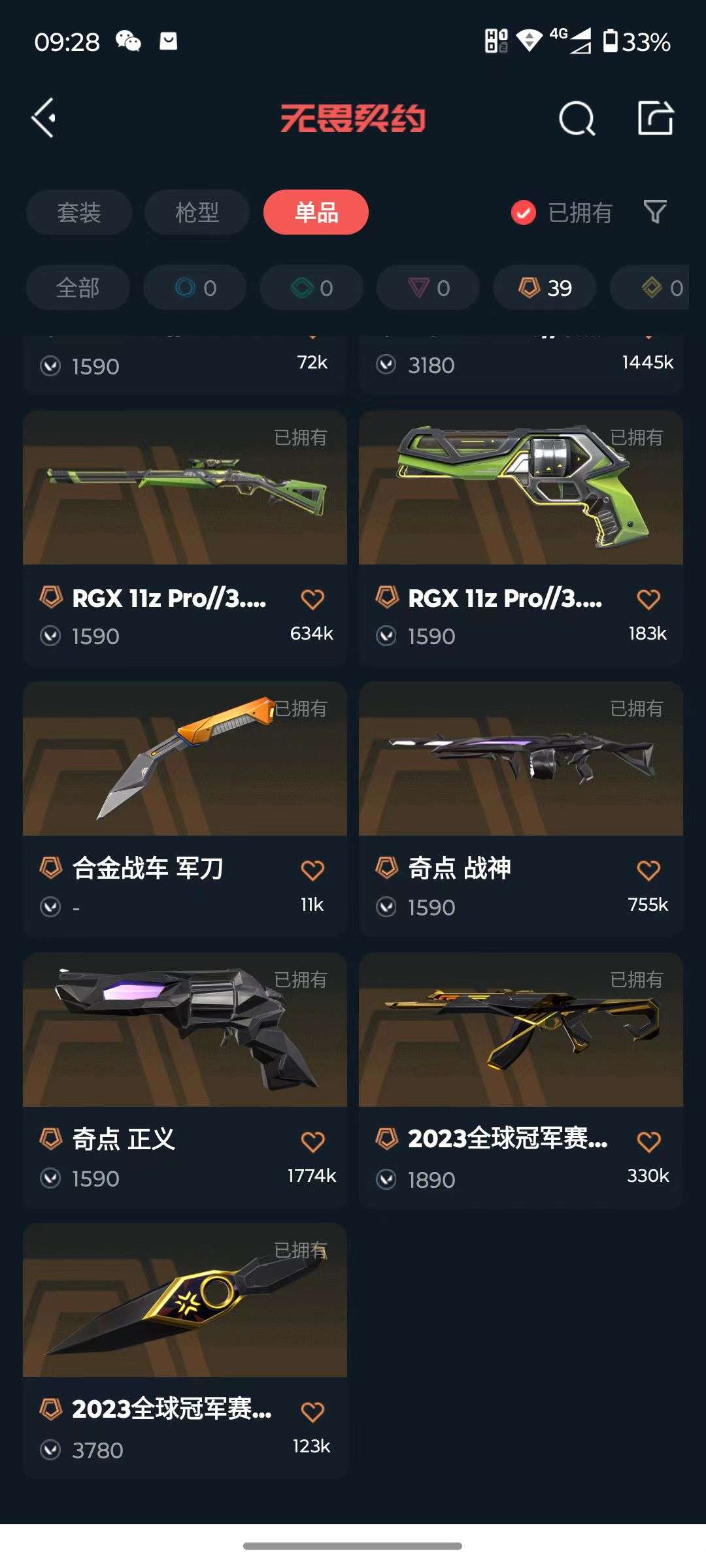Open the search magnifier icon
Image resolution: width=706 pixels, height=1568 pixels.
pos(577,118)
